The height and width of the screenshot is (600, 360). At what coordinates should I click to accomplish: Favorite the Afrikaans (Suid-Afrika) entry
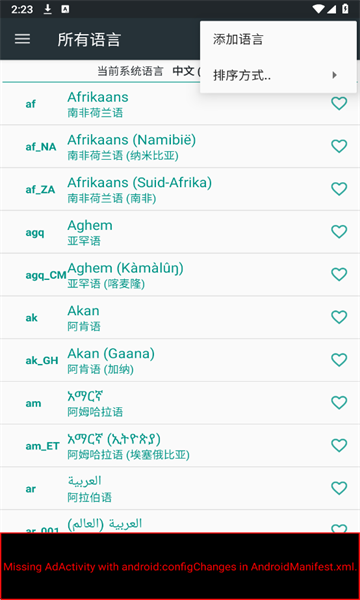pyautogui.click(x=339, y=189)
